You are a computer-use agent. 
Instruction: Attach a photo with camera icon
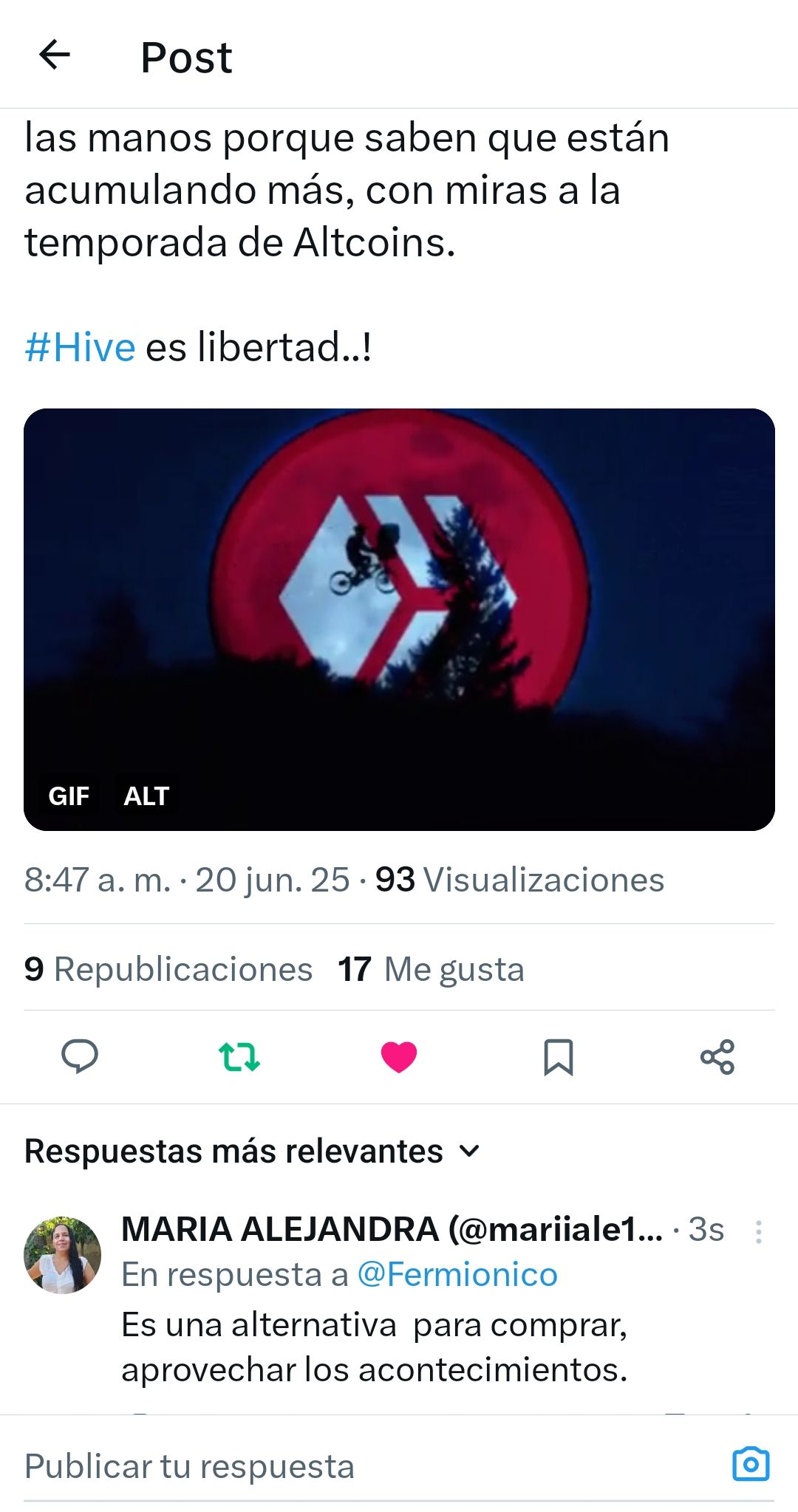pos(751,1464)
